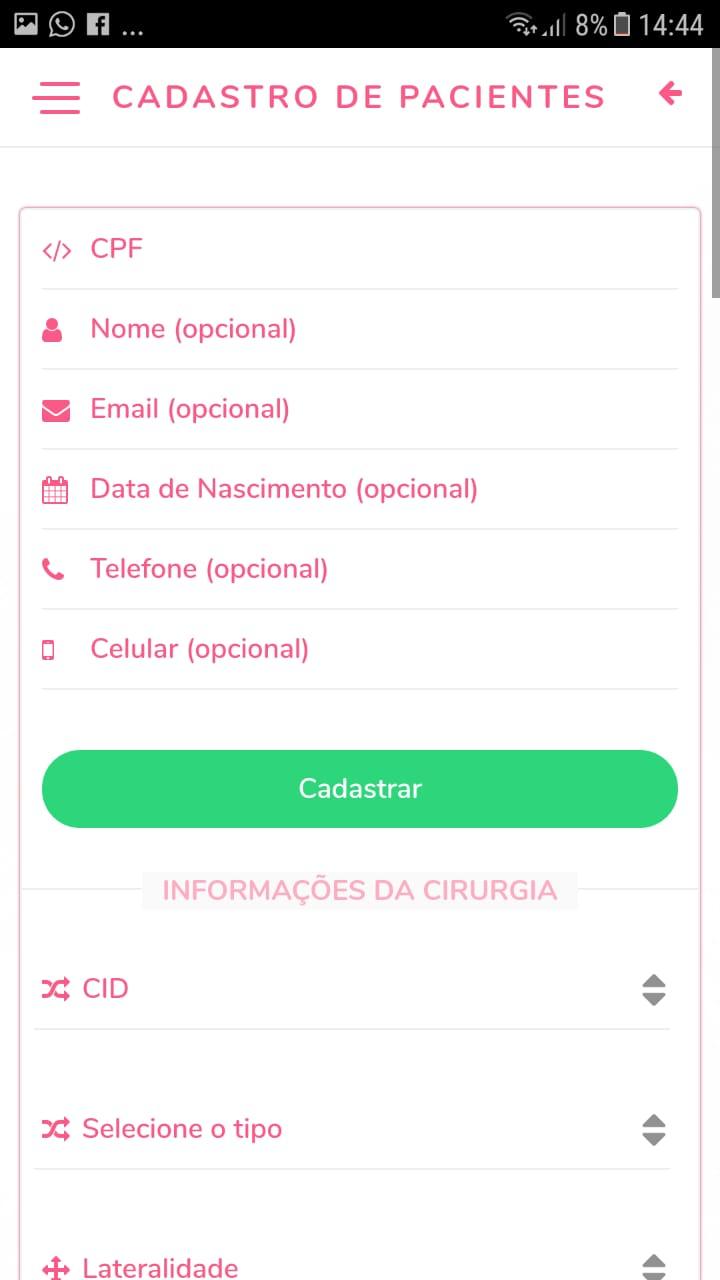Go back using the pink arrow
The height and width of the screenshot is (1280, 720).
pyautogui.click(x=670, y=94)
